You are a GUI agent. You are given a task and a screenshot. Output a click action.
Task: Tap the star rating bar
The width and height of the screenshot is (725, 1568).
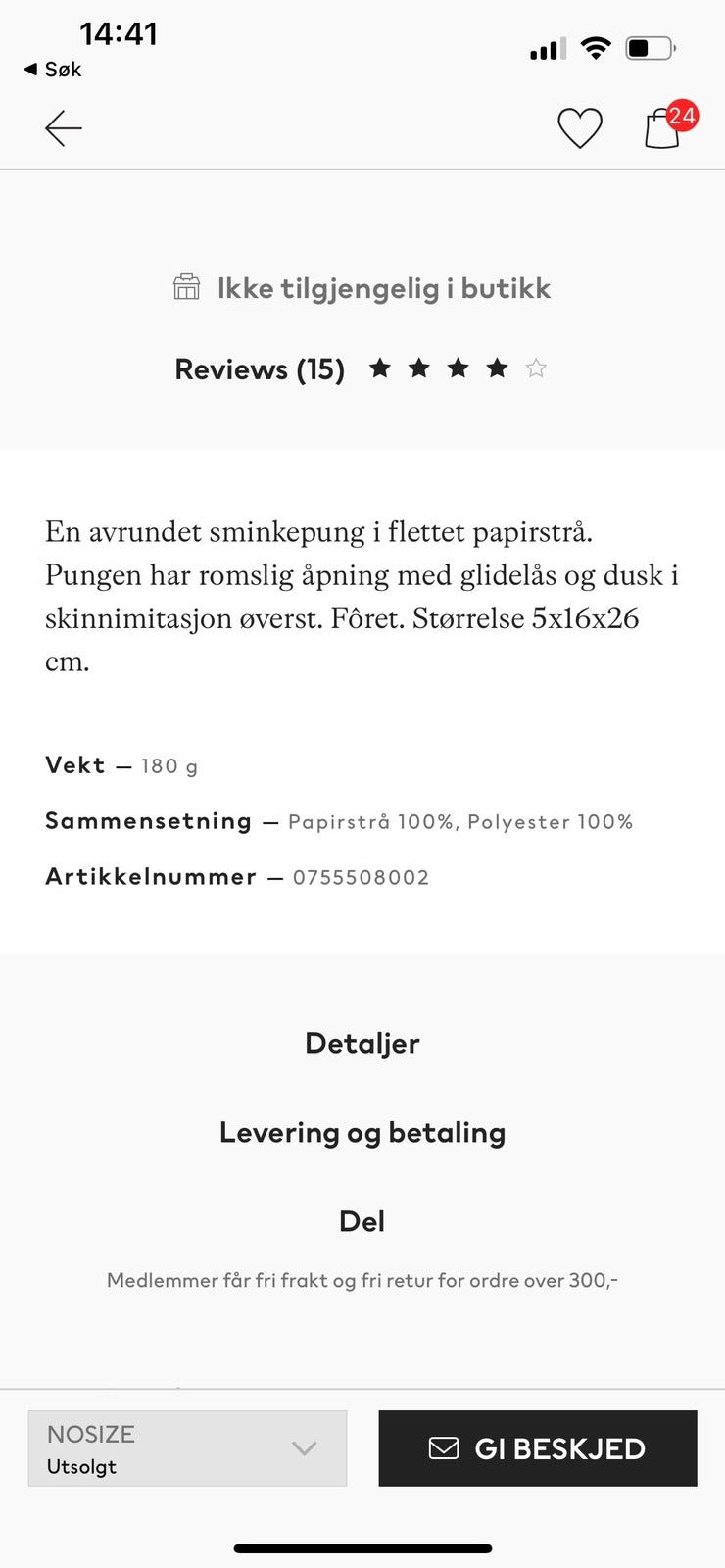point(458,368)
